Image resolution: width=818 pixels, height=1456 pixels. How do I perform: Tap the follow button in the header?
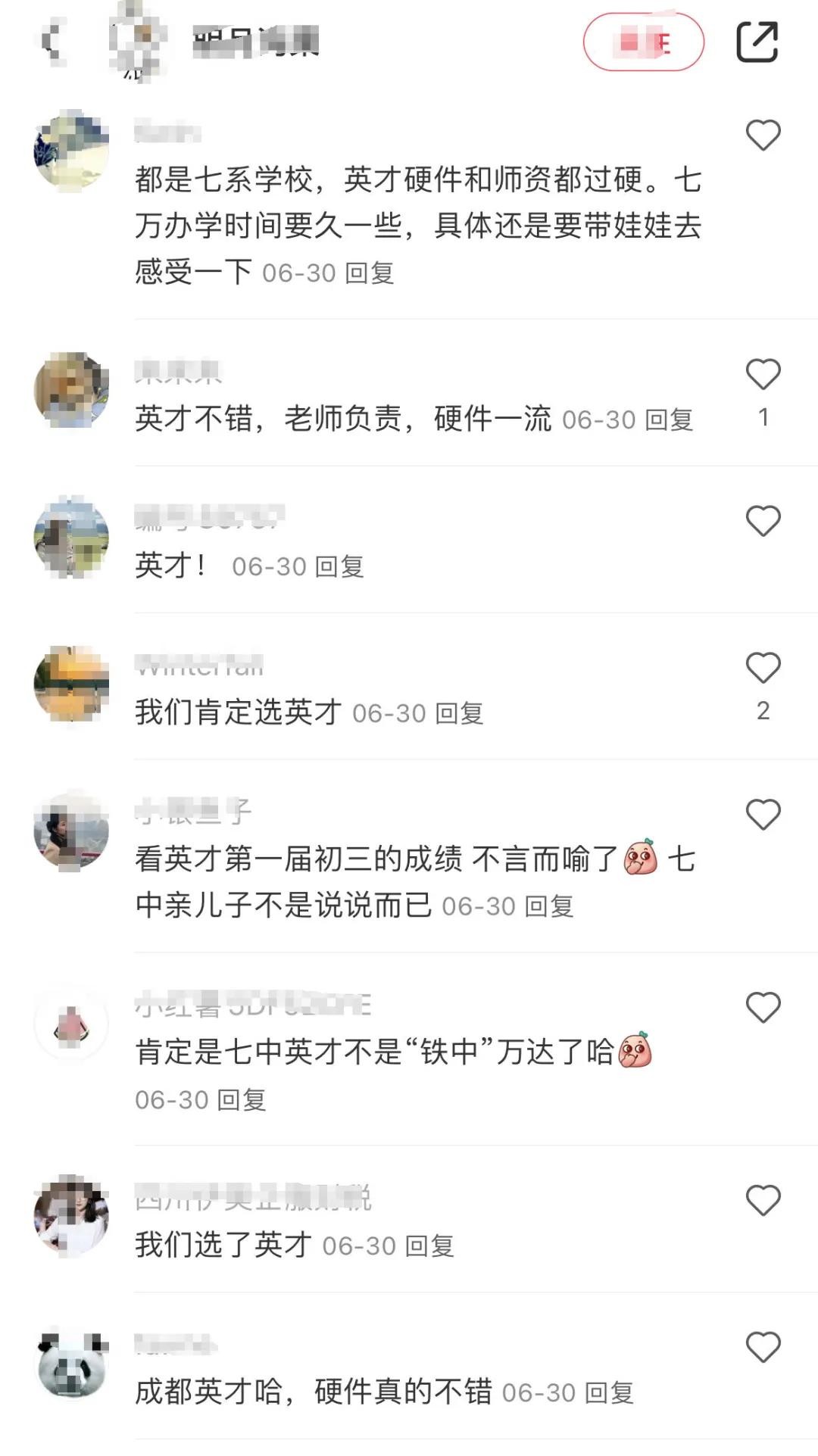(643, 42)
